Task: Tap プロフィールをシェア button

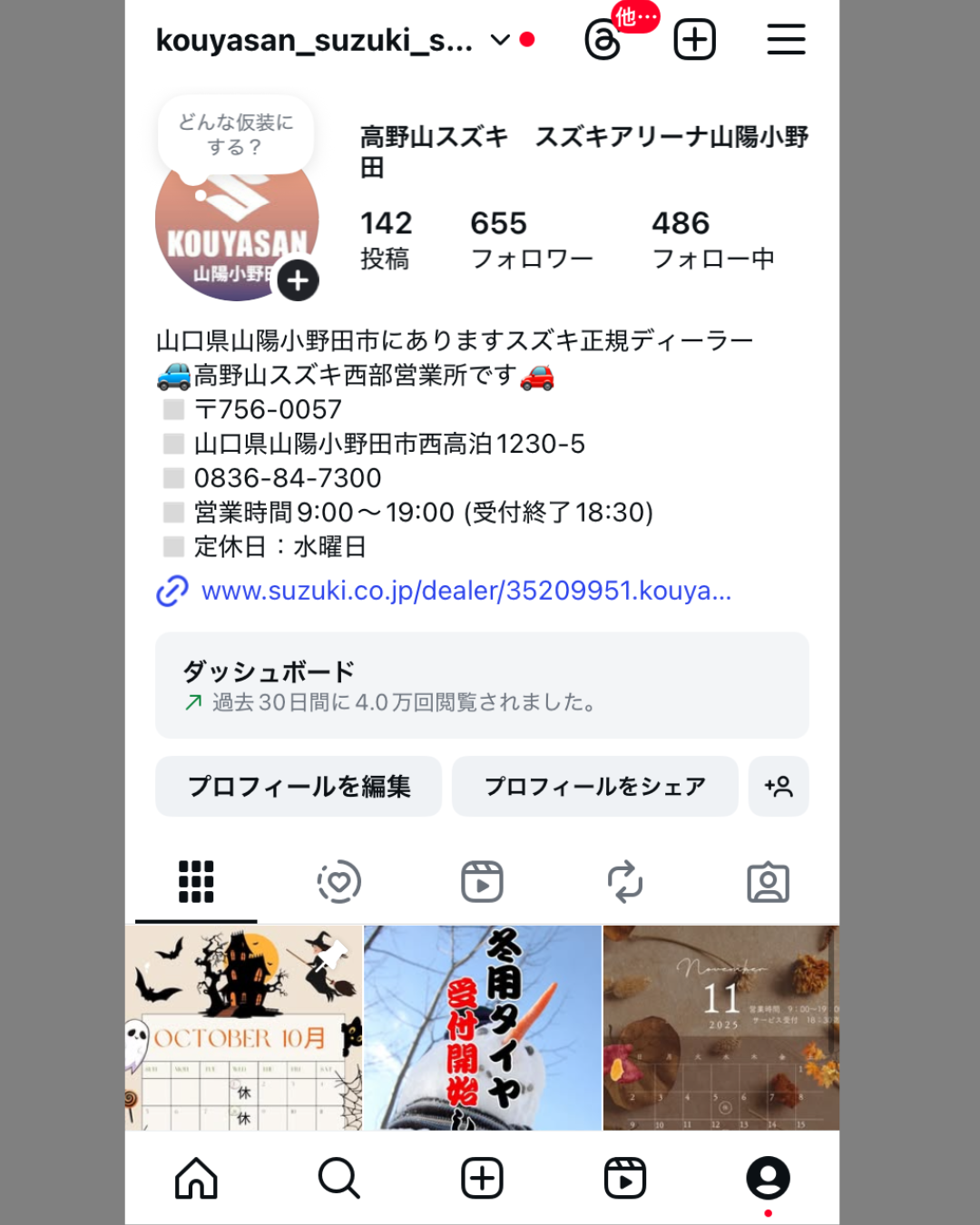Action: [x=594, y=786]
